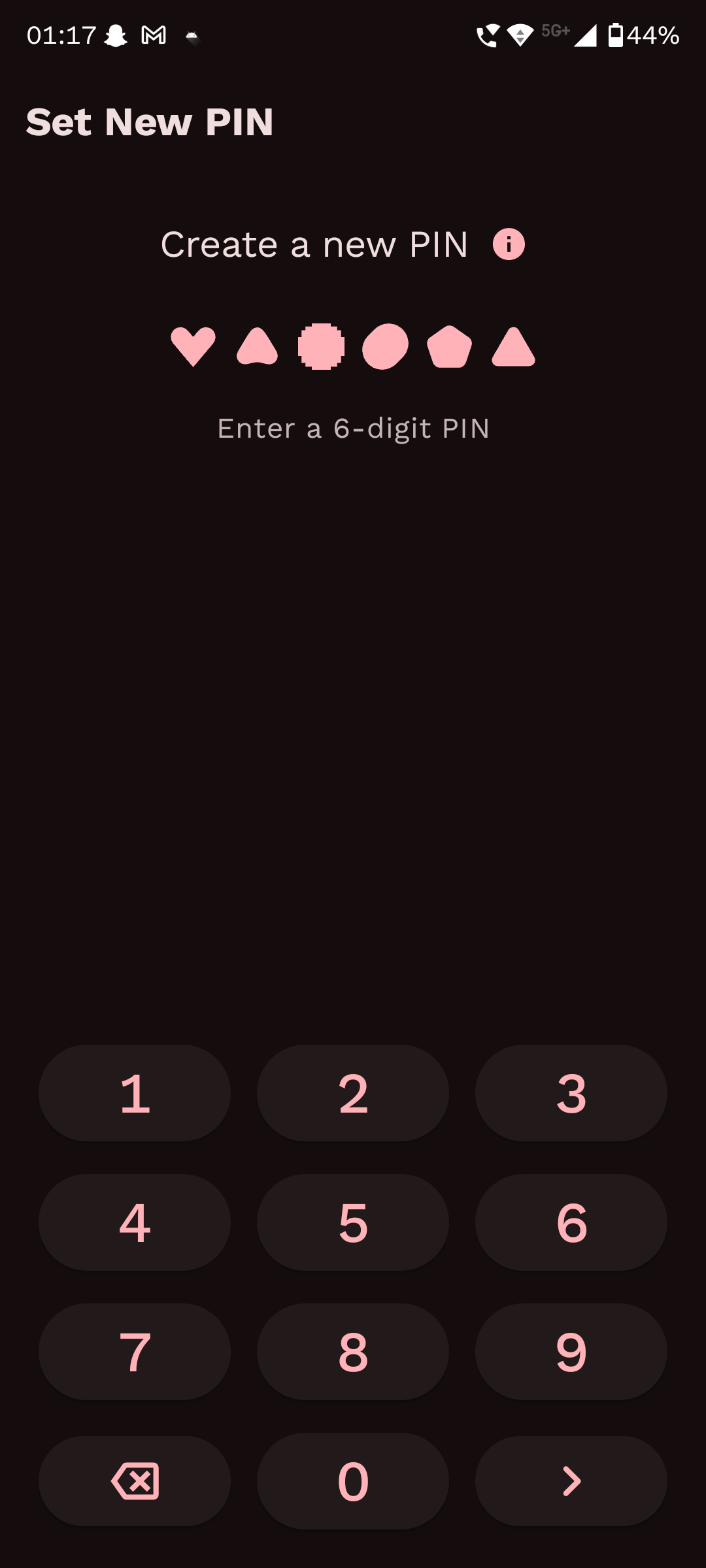This screenshot has width=706, height=1568.
Task: Enter digit 5
Action: 353,1222
